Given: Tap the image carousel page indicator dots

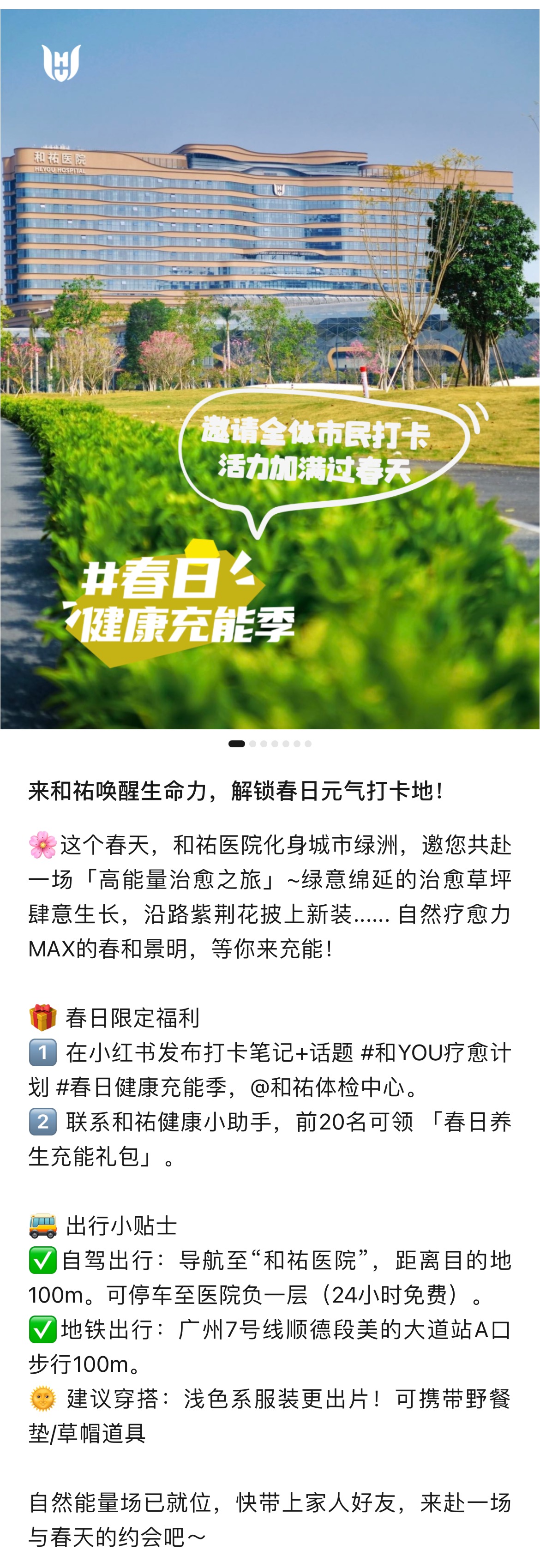Looking at the screenshot, I should pyautogui.click(x=270, y=743).
